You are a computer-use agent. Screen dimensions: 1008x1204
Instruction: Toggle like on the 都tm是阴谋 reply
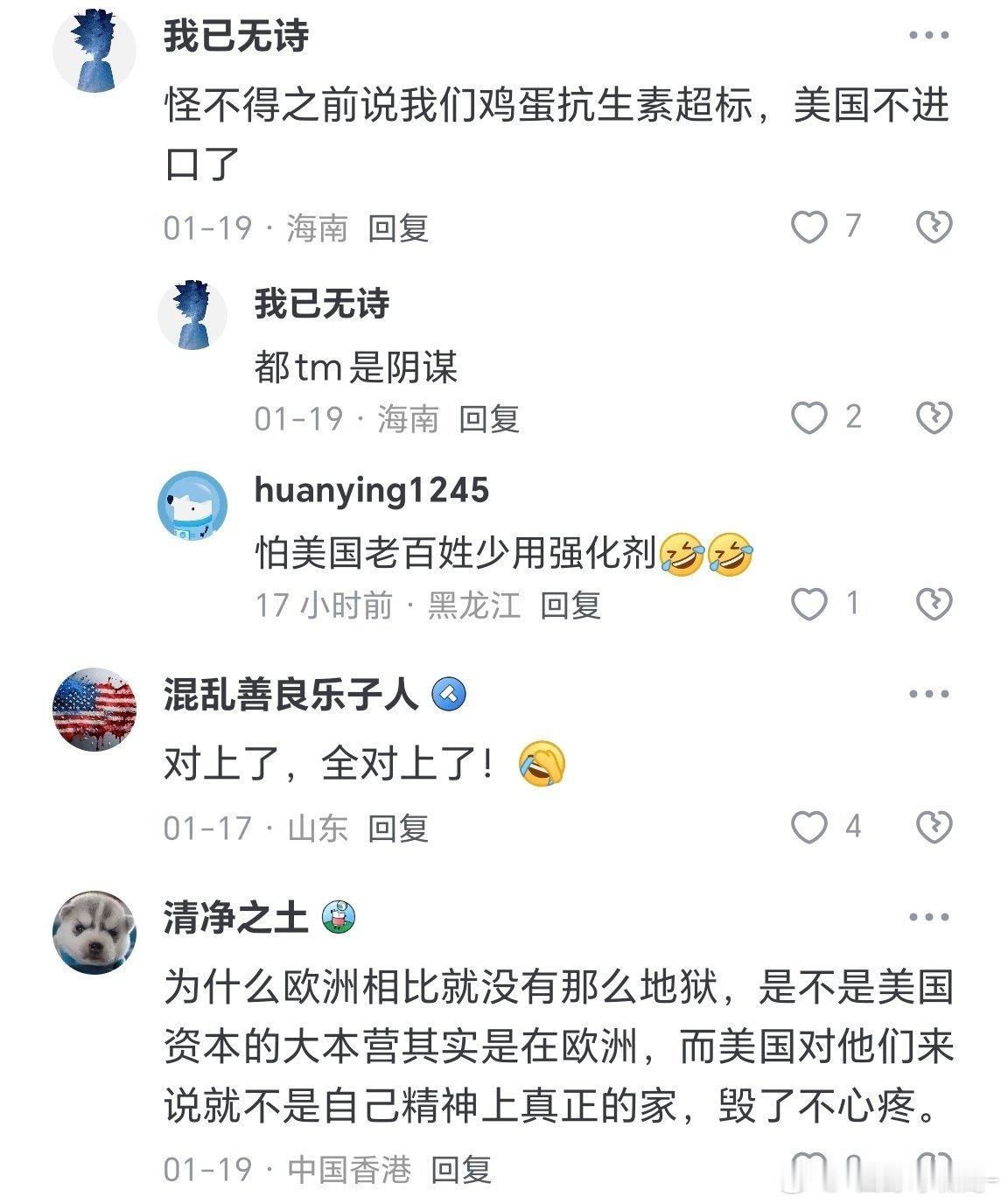coord(810,418)
